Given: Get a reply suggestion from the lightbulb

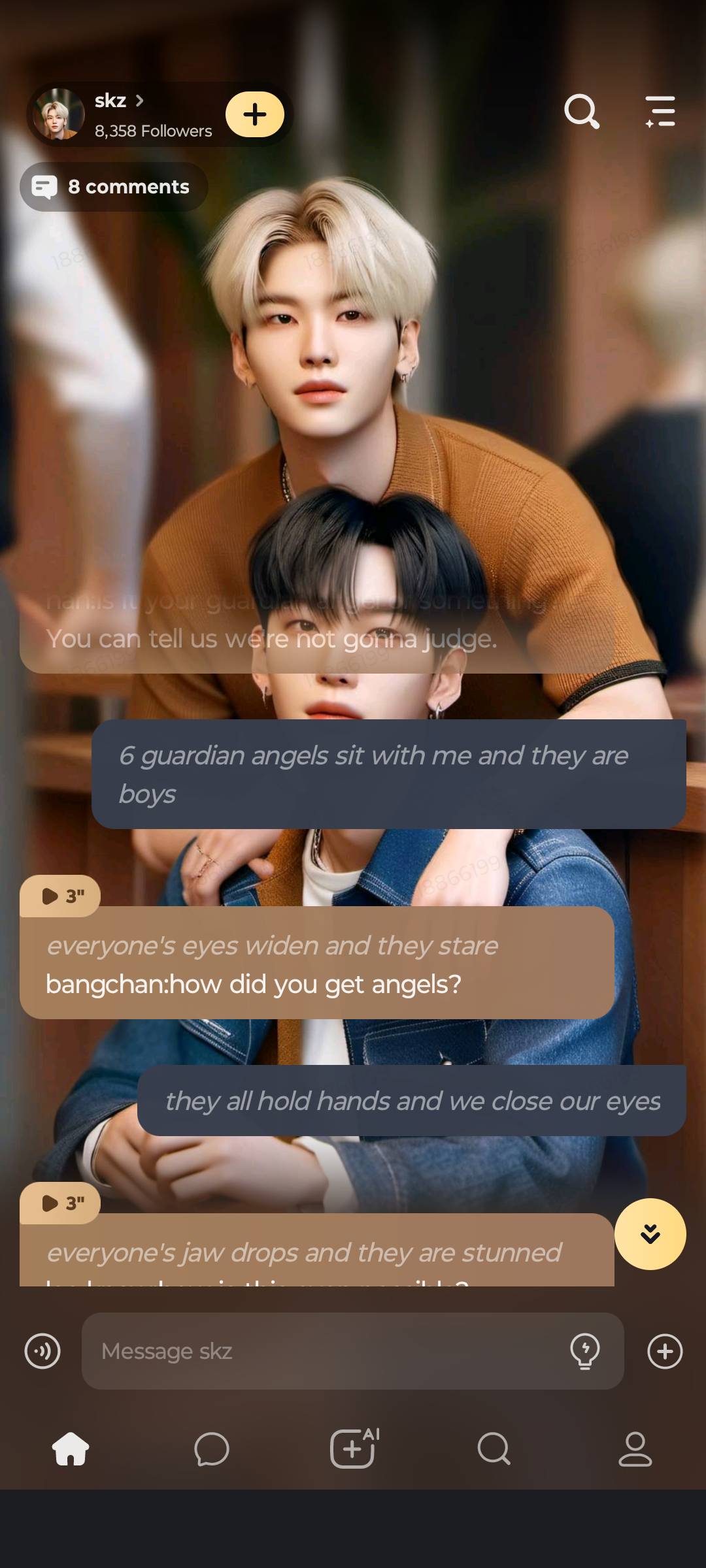Looking at the screenshot, I should (x=584, y=1351).
